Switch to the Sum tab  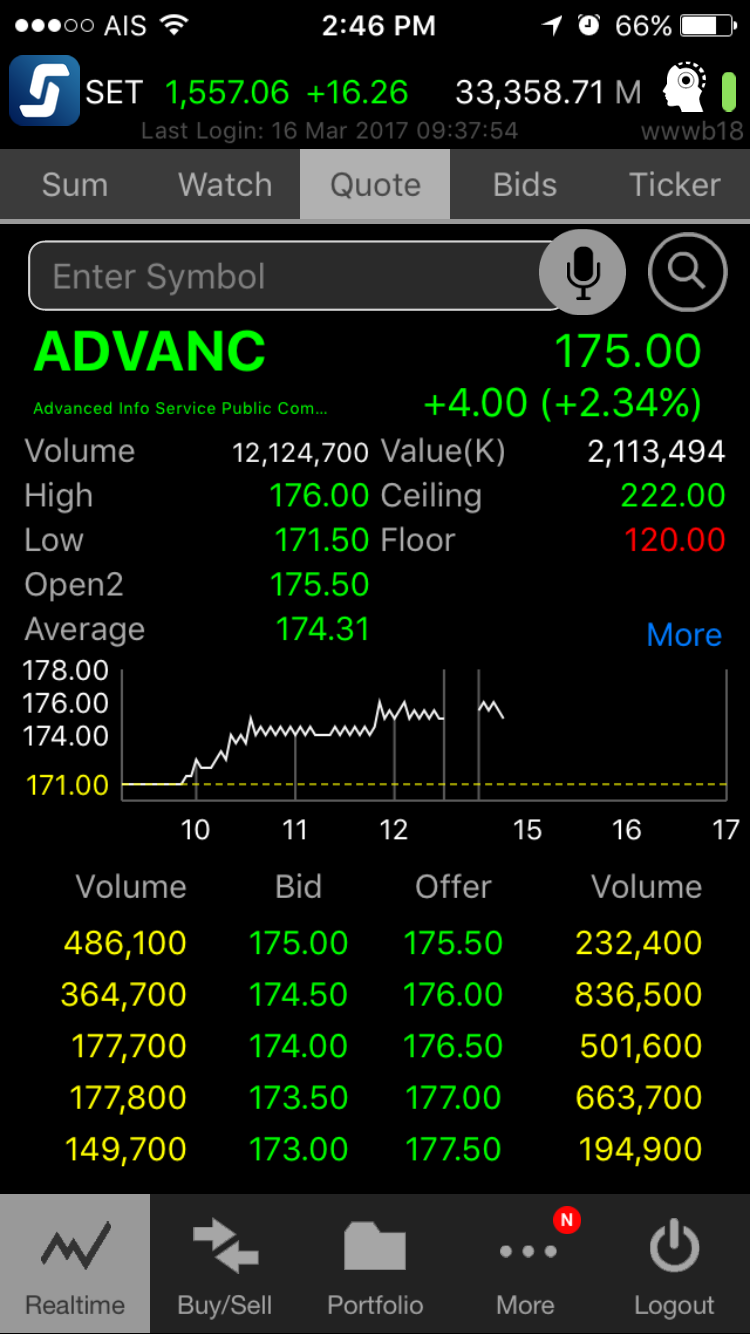click(x=75, y=185)
